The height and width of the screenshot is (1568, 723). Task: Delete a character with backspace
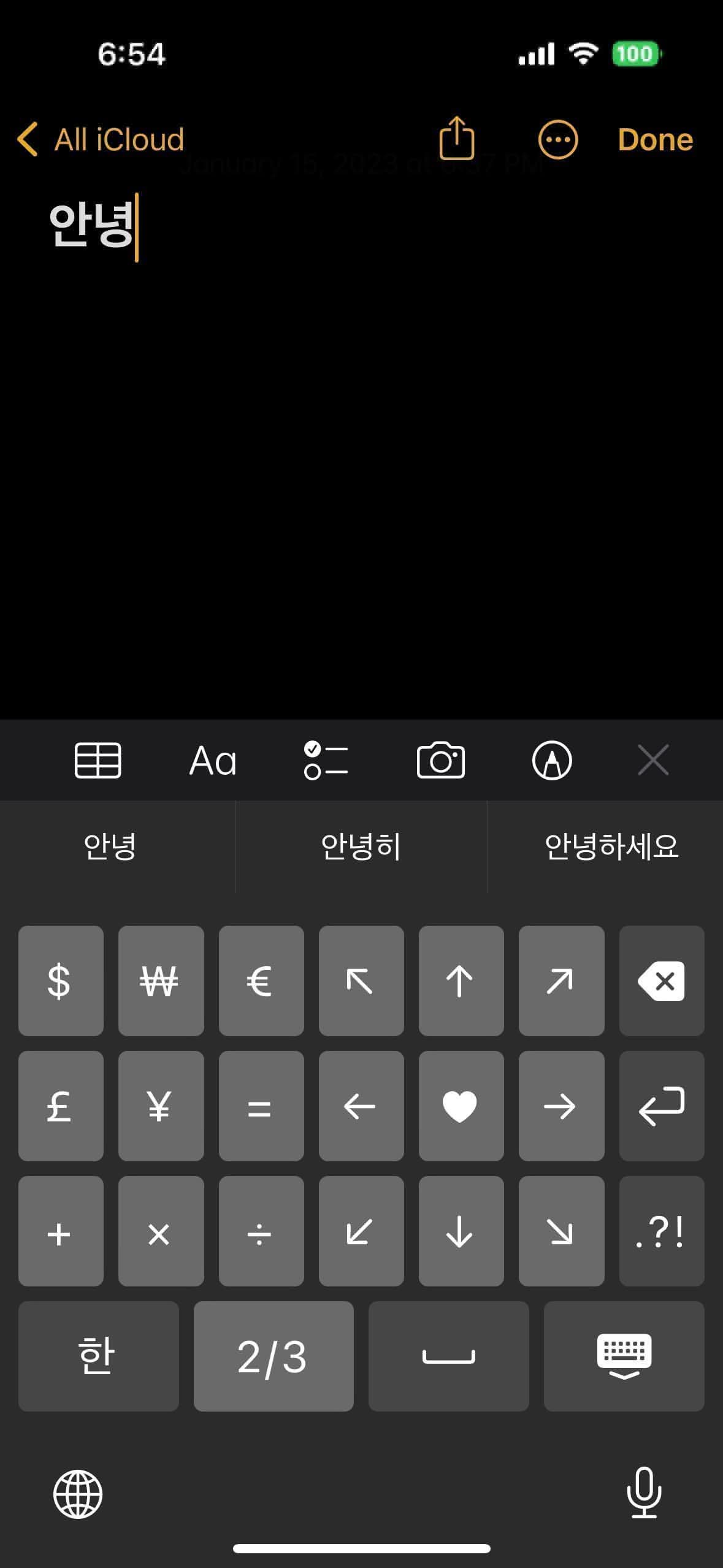click(661, 981)
